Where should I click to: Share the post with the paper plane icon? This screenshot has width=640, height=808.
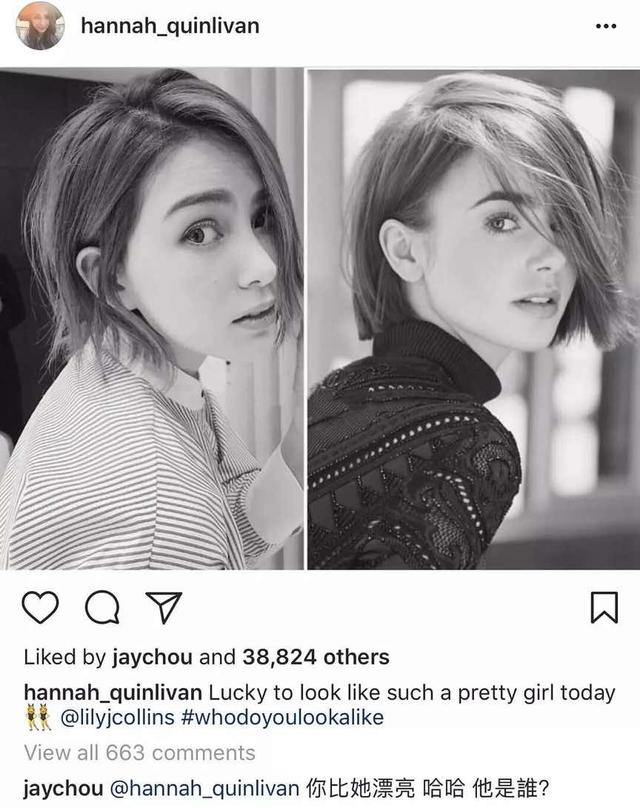coord(161,606)
